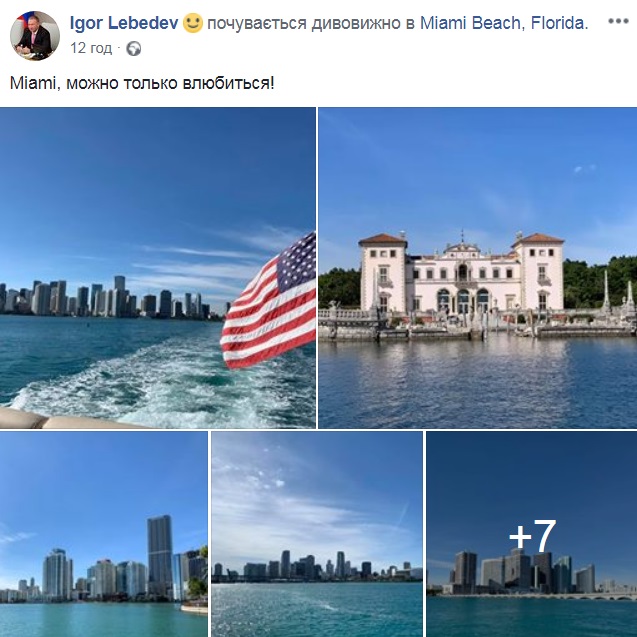
Task: Open the Igor Lebedev profile name link
Action: coord(124,22)
